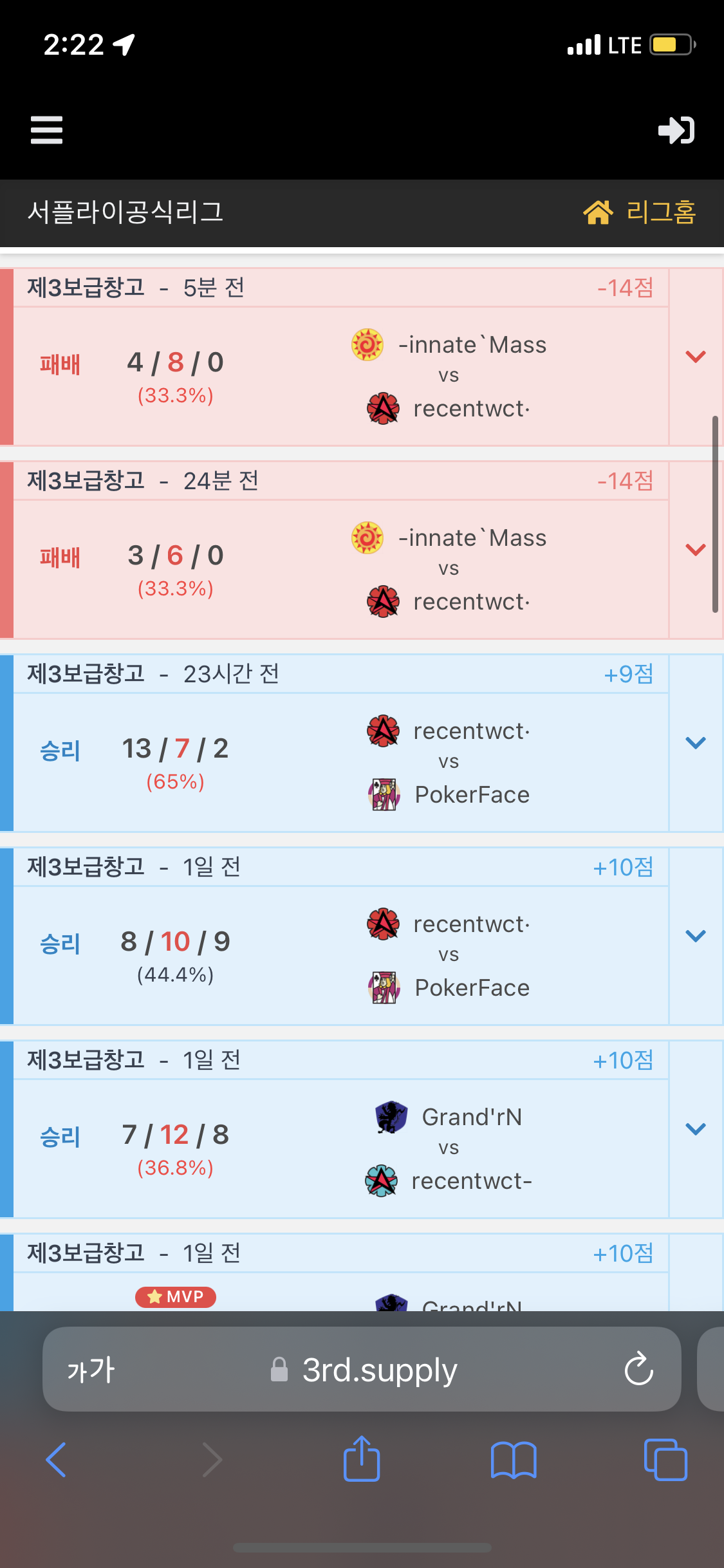Expand the 8 / 10 / 9 match
Viewport: 724px width, 1568px height.
click(x=696, y=936)
